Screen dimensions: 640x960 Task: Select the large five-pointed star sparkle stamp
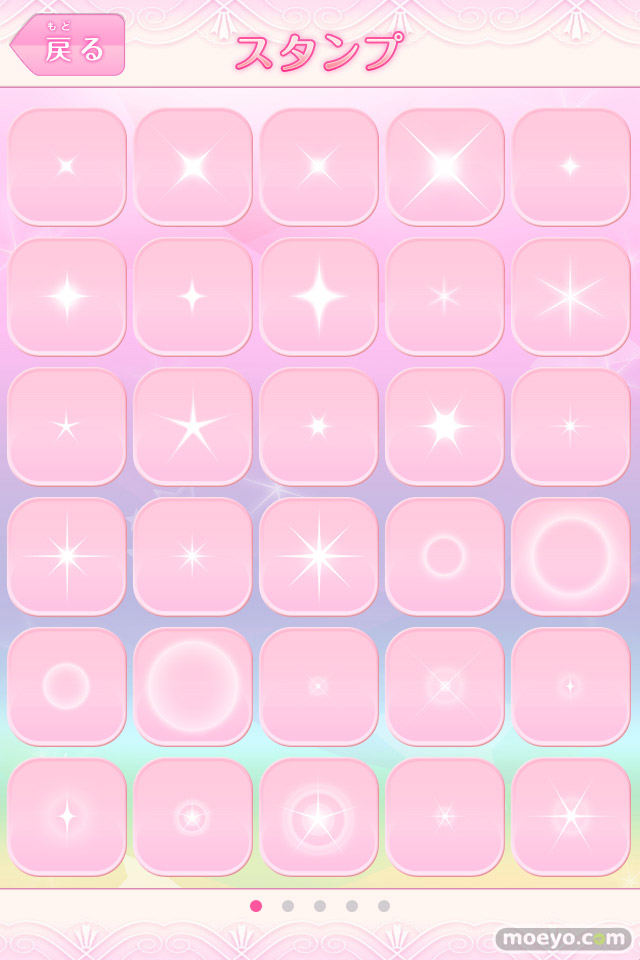pyautogui.click(x=192, y=426)
